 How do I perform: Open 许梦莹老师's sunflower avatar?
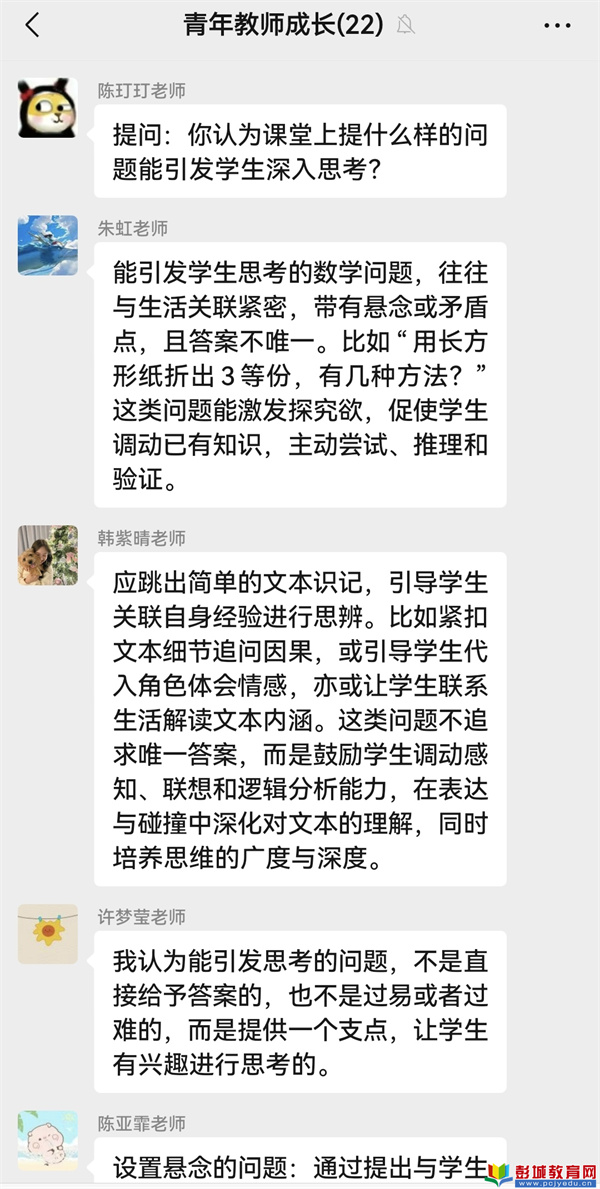click(x=47, y=934)
